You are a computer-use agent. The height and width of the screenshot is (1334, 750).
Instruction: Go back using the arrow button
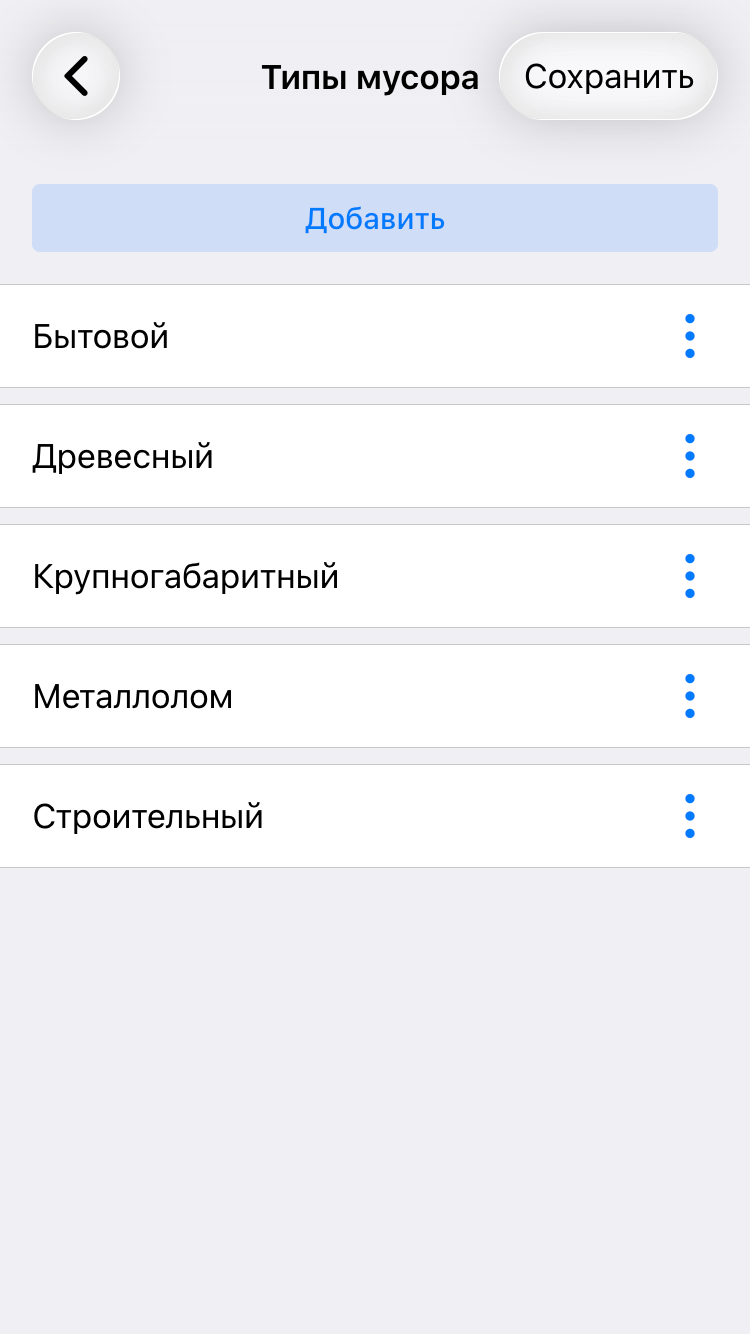coord(76,76)
